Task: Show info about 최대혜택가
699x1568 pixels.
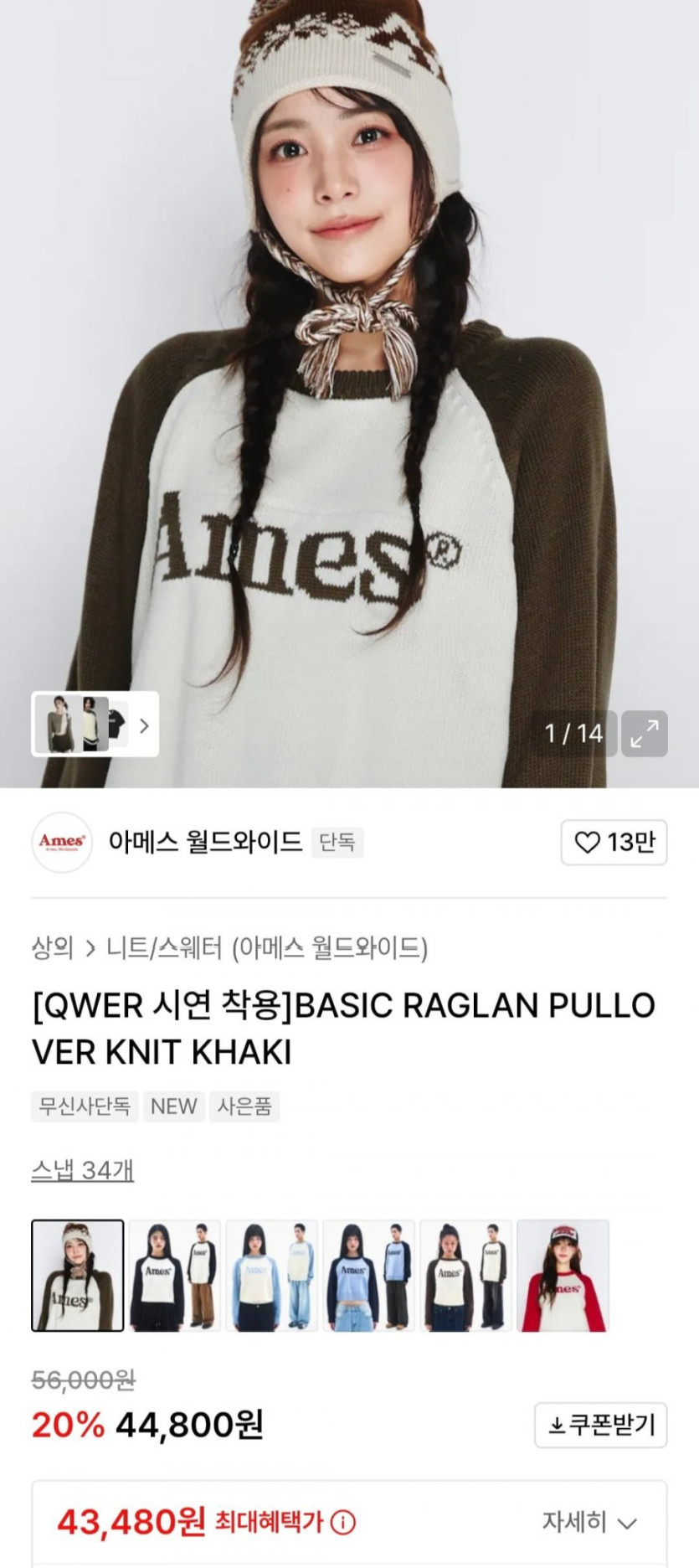Action: click(343, 1522)
